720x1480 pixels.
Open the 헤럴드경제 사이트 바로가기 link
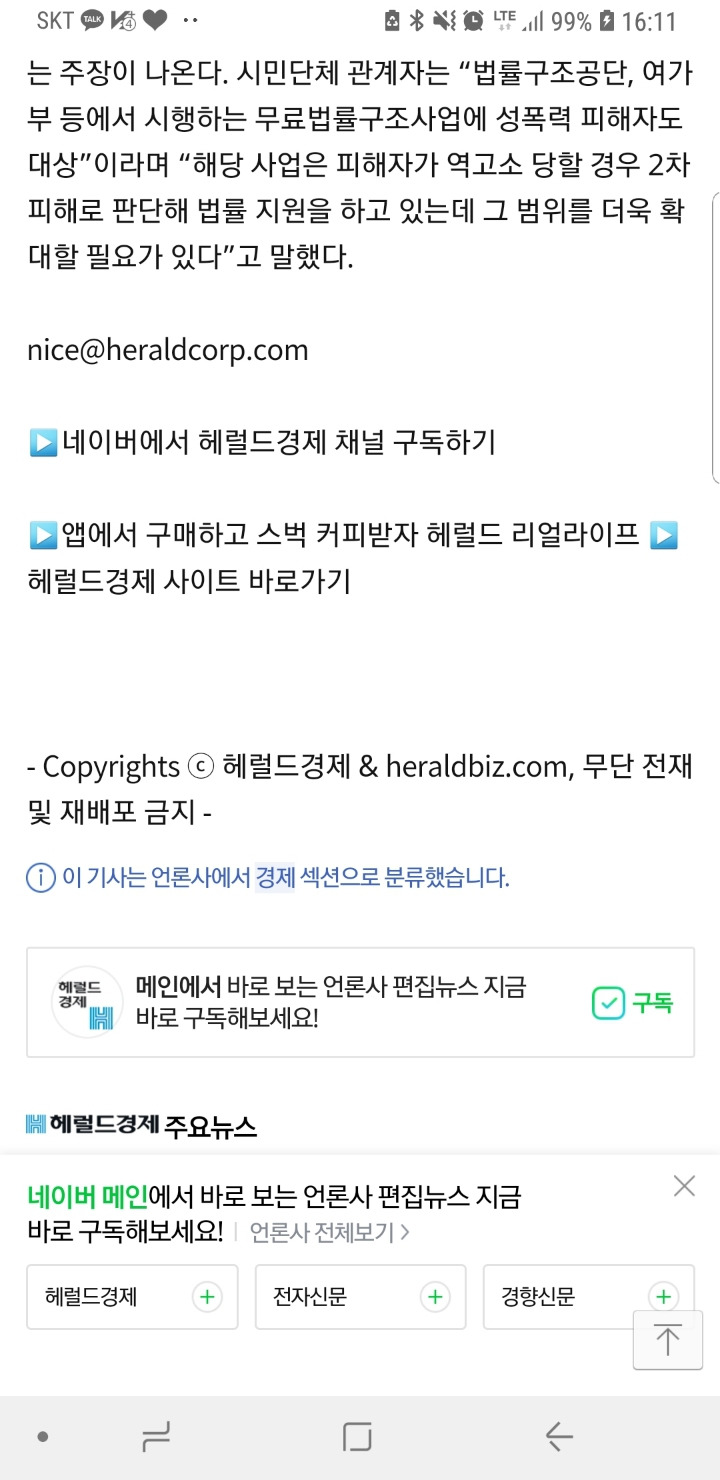[x=189, y=581]
